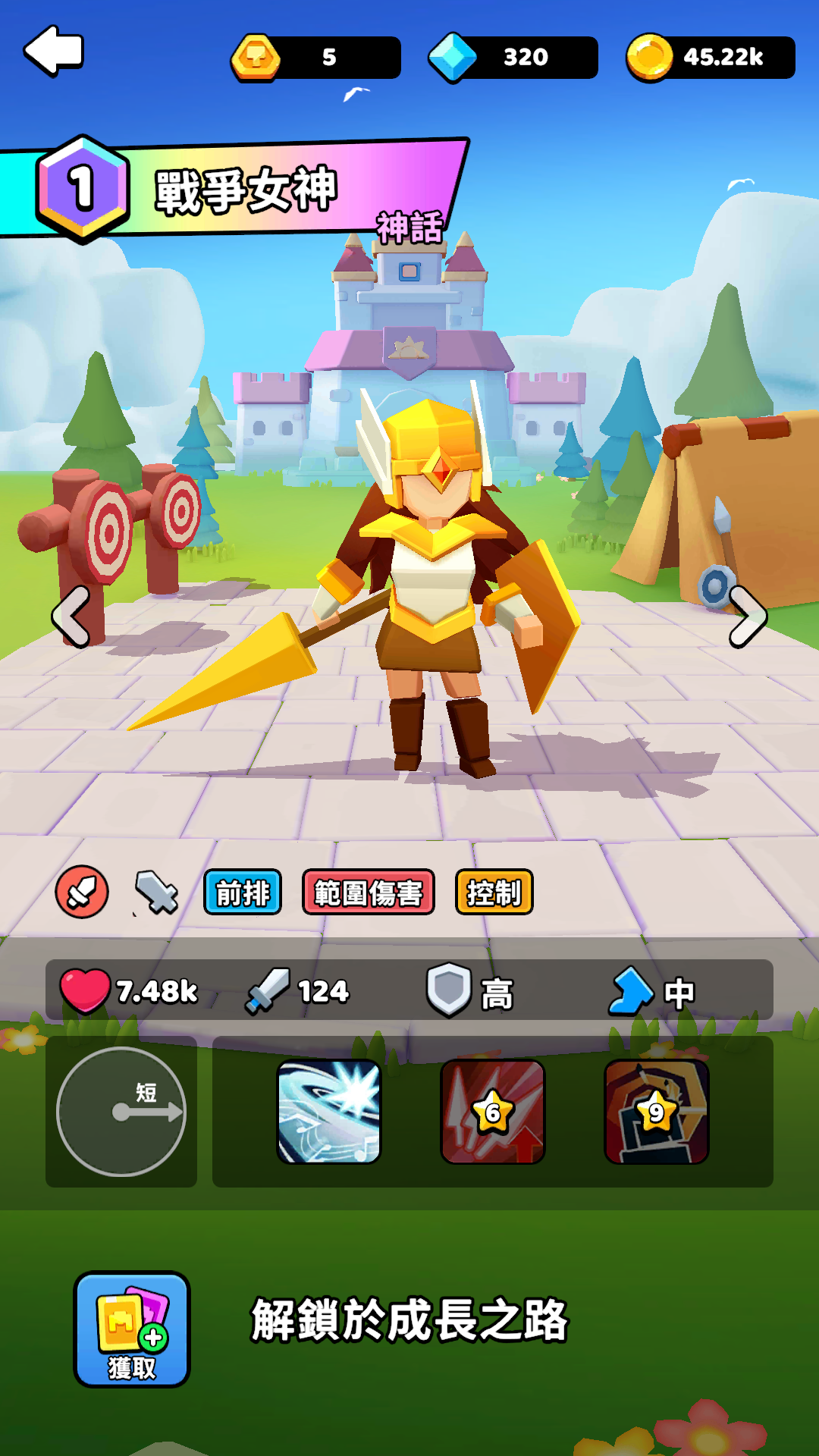Show the next hero with right chevron
Viewport: 819px width, 1456px height.
tap(748, 617)
